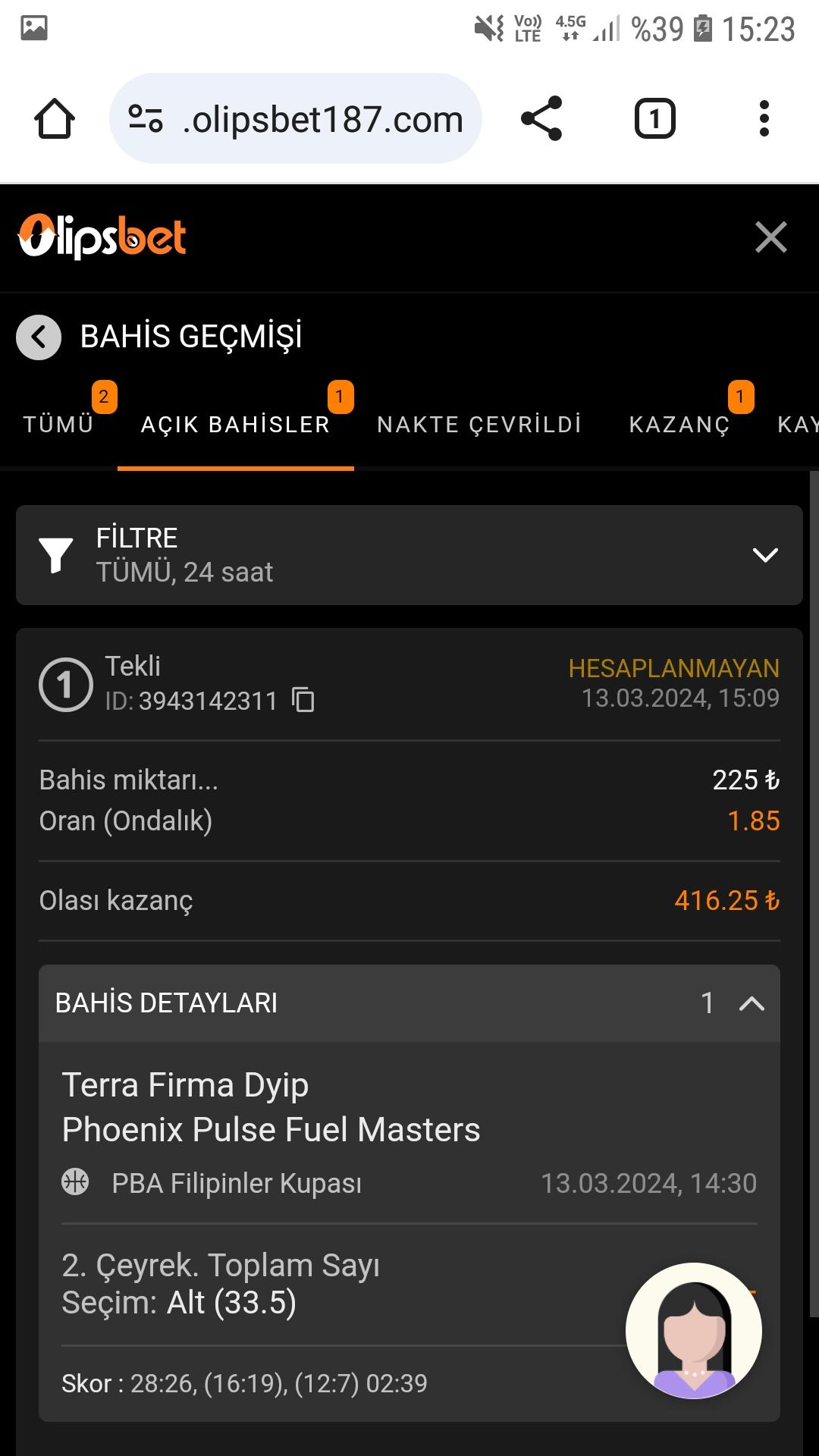Select the NAKTE ÇEVRİLDİ tab
819x1456 pixels.
pyautogui.click(x=478, y=424)
